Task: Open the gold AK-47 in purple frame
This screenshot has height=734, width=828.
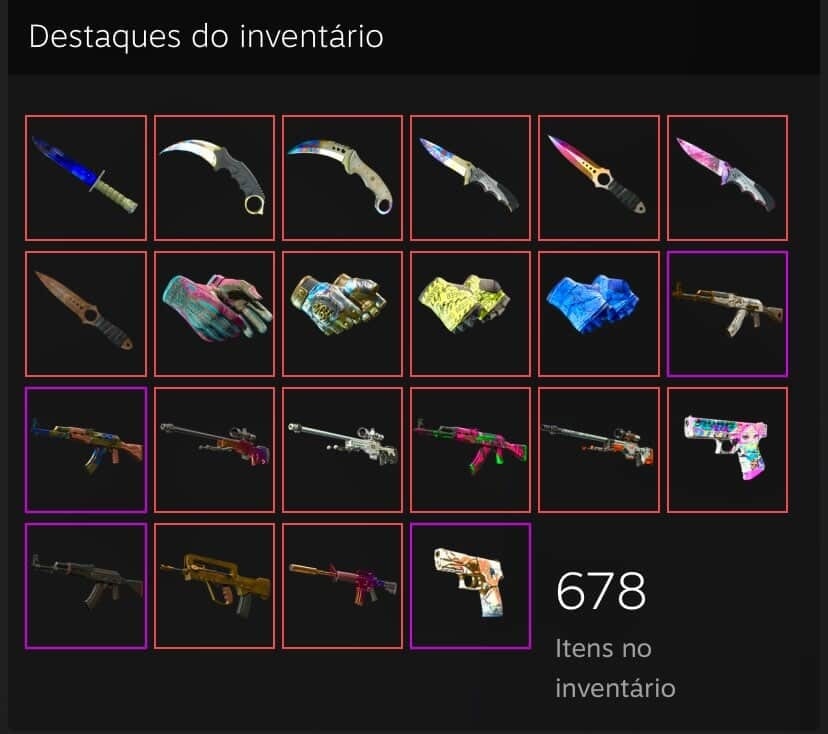Action: pyautogui.click(x=727, y=313)
